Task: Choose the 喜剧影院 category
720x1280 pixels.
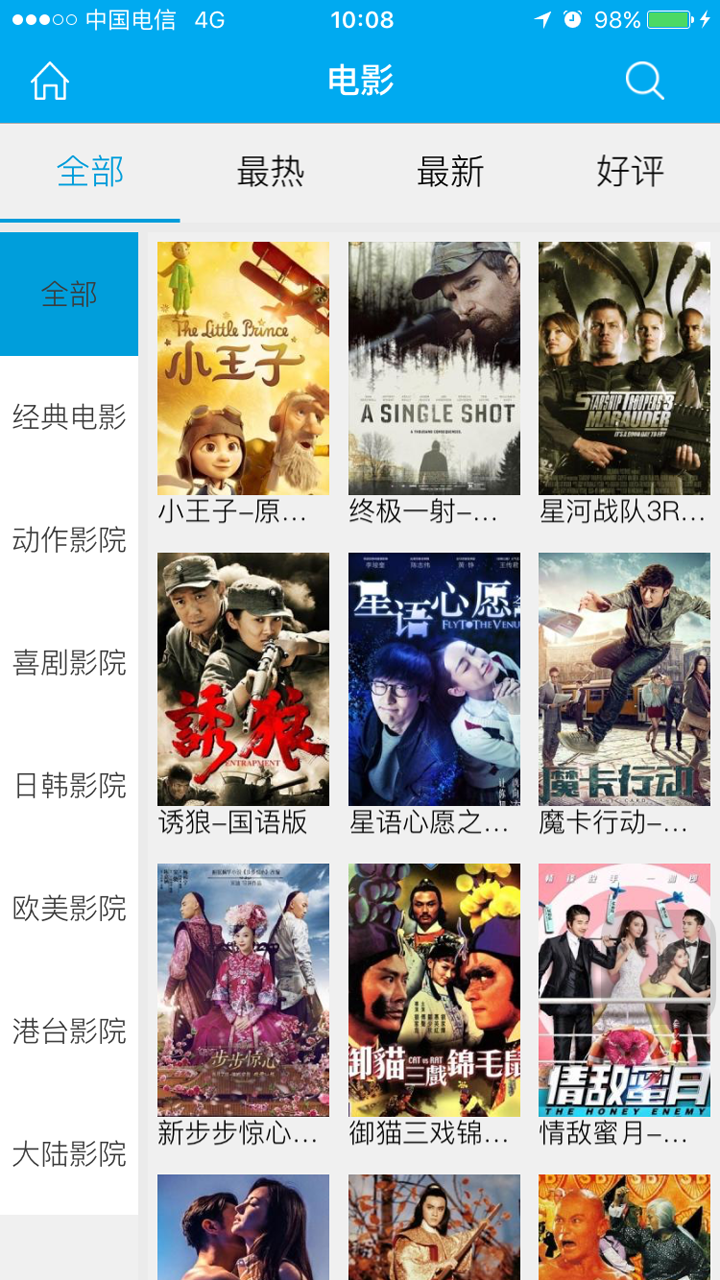Action: [69, 662]
